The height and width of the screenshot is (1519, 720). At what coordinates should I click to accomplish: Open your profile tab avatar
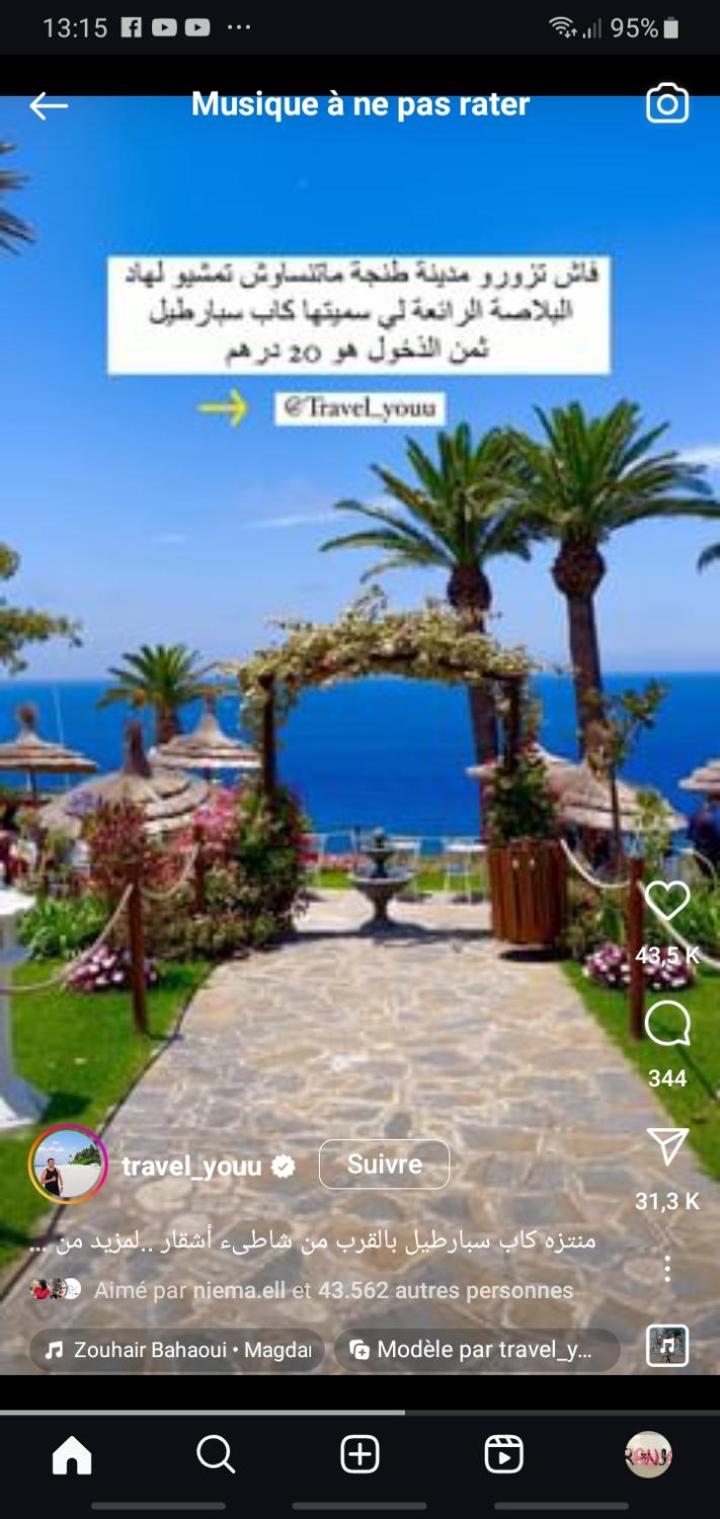click(648, 1455)
